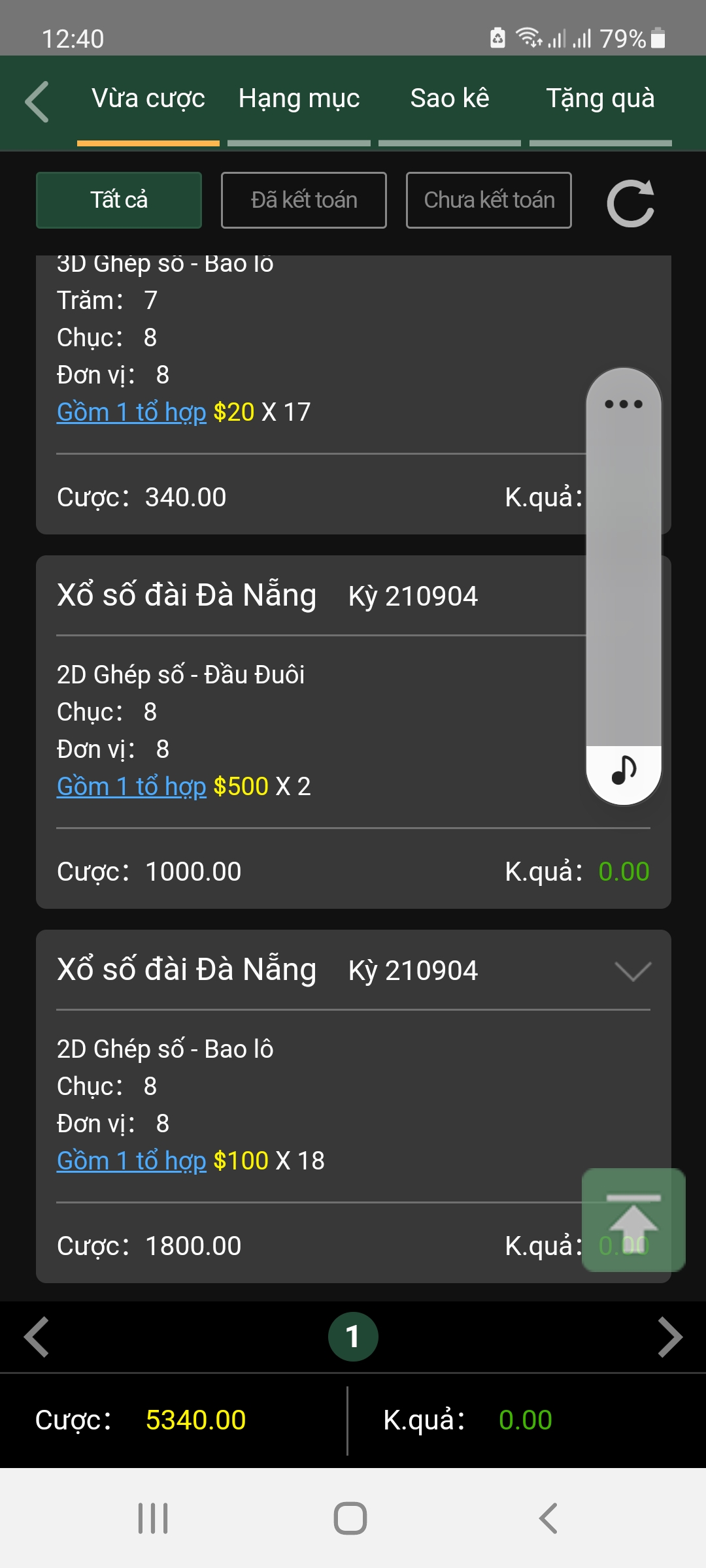Screen dimensions: 706x1568
Task: Show Chưa kết toán bets
Action: (489, 200)
